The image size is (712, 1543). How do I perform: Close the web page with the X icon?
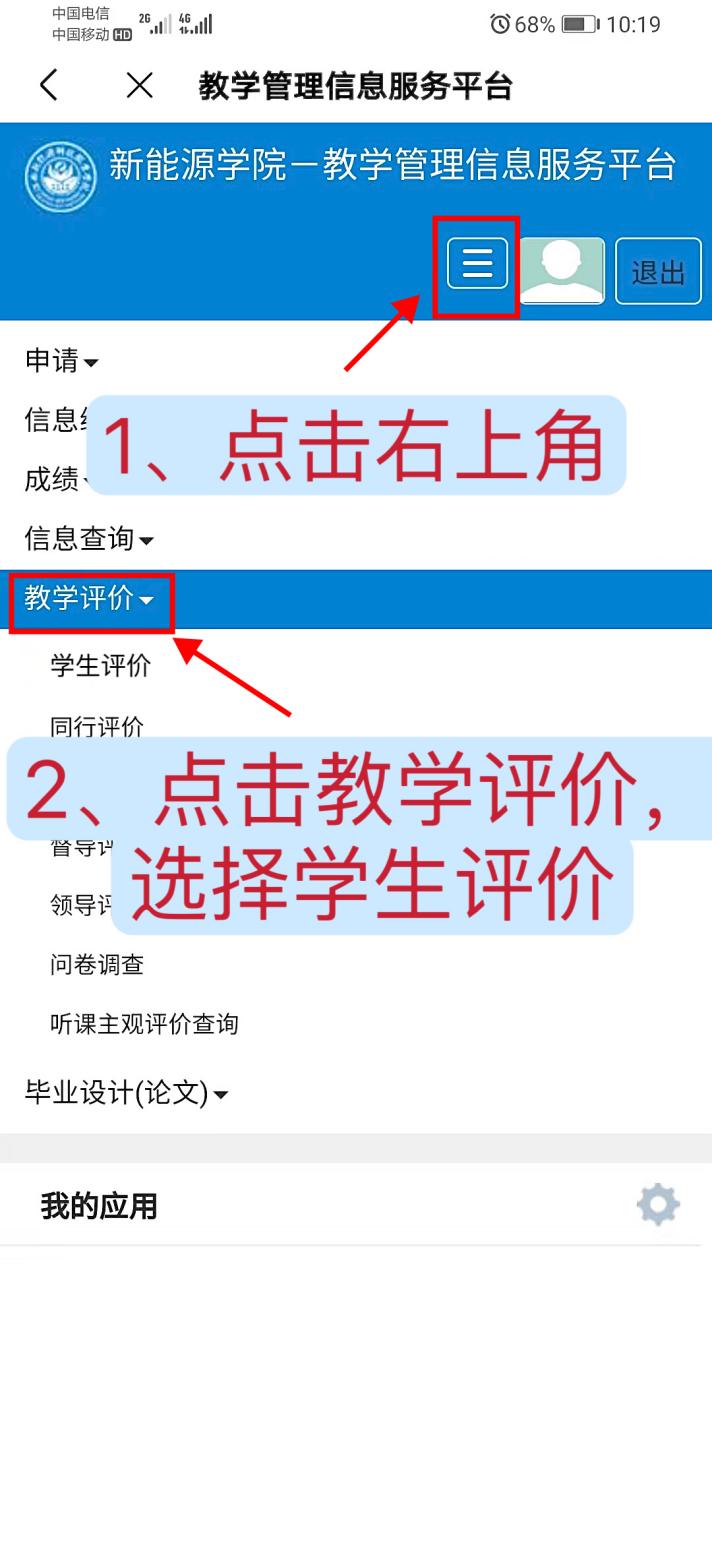pyautogui.click(x=140, y=86)
